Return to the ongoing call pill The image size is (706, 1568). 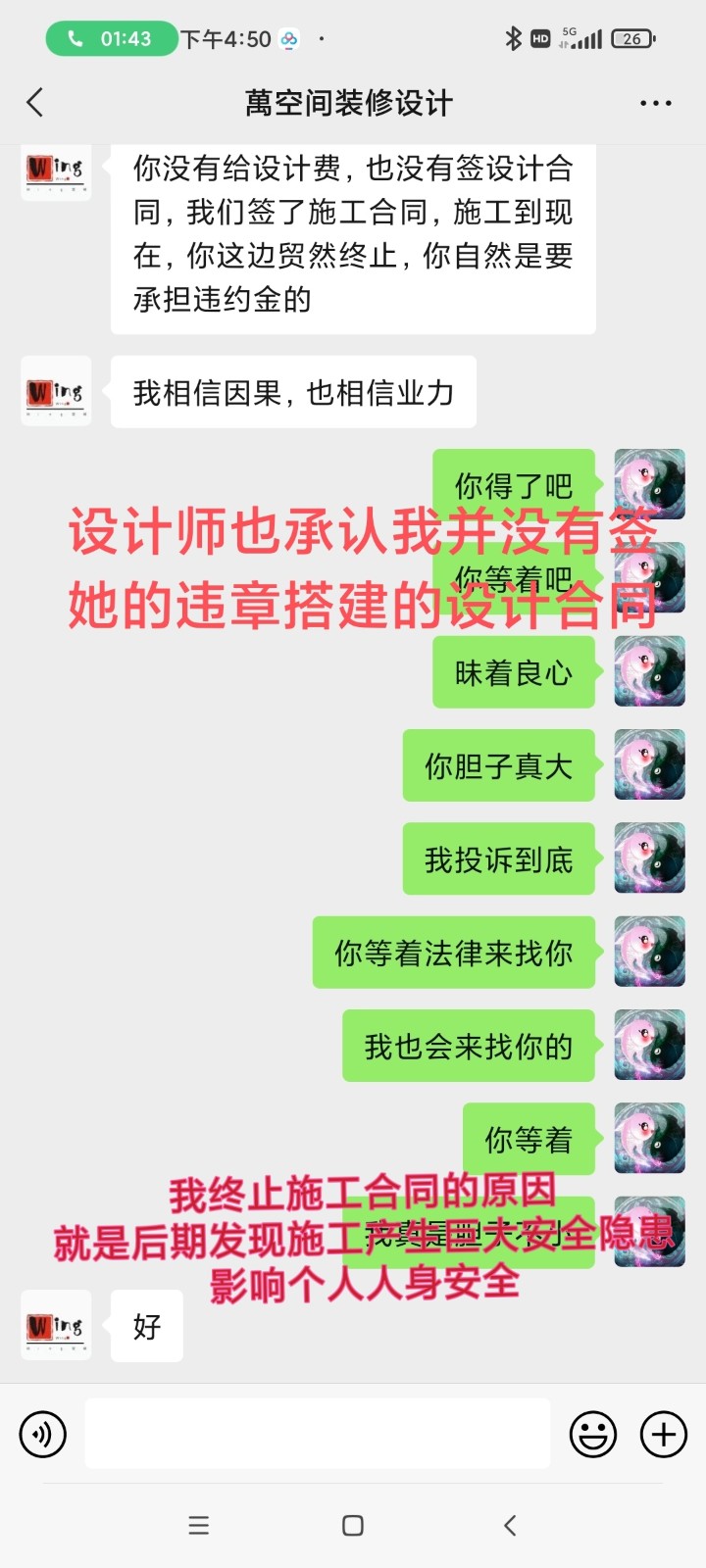coord(111,39)
